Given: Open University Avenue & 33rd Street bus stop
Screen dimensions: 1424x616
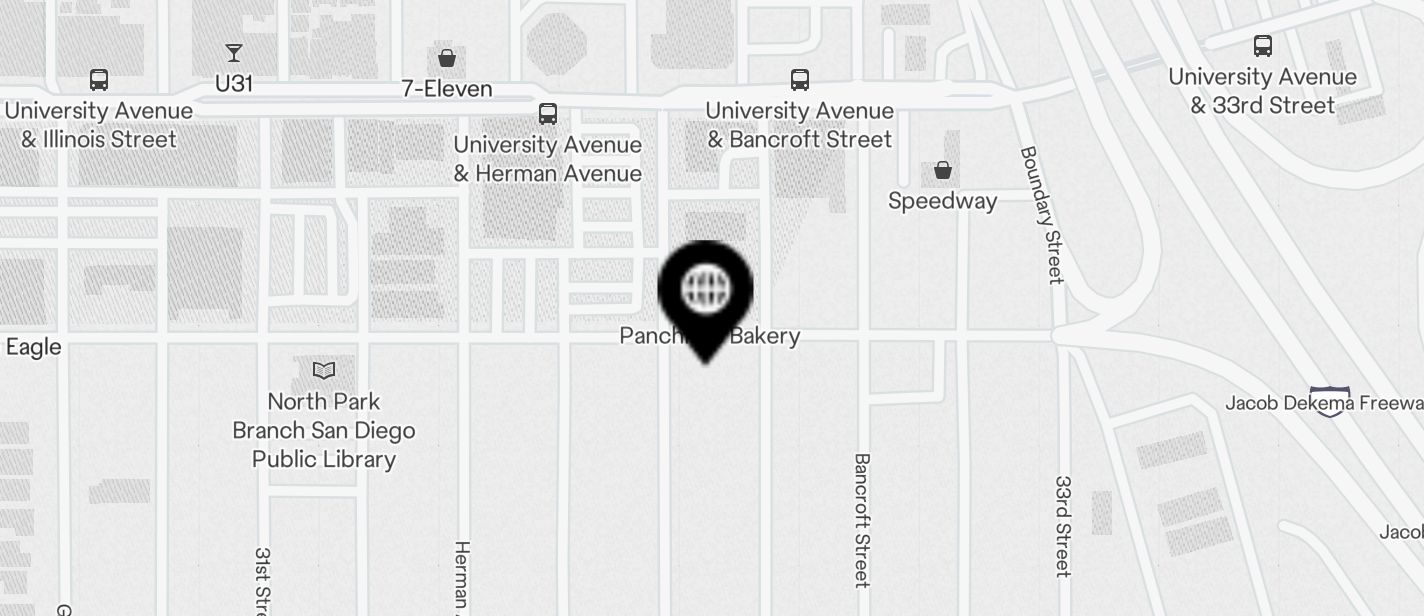Looking at the screenshot, I should [x=1262, y=46].
